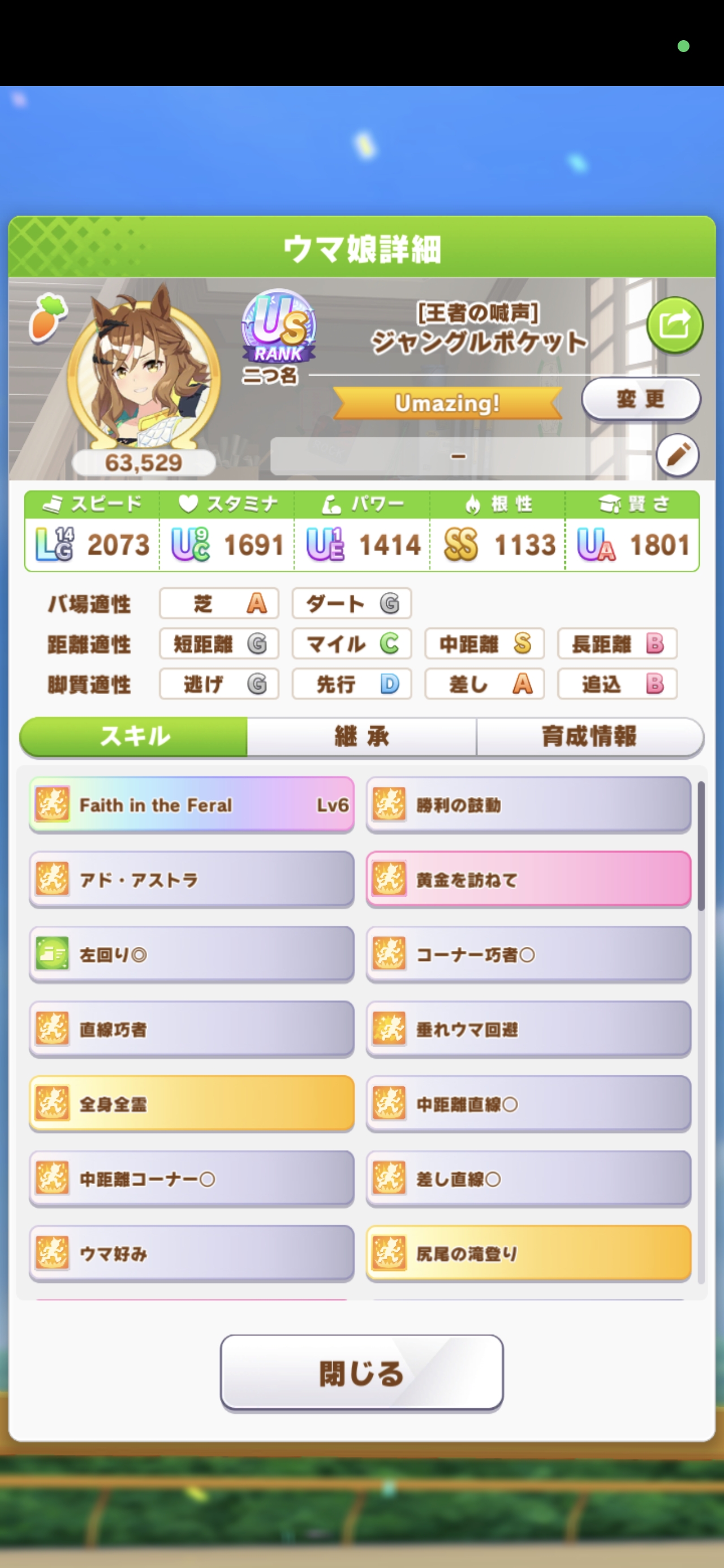Edit the memo with the pencil icon
Viewport: 724px width, 1568px height.
click(677, 455)
